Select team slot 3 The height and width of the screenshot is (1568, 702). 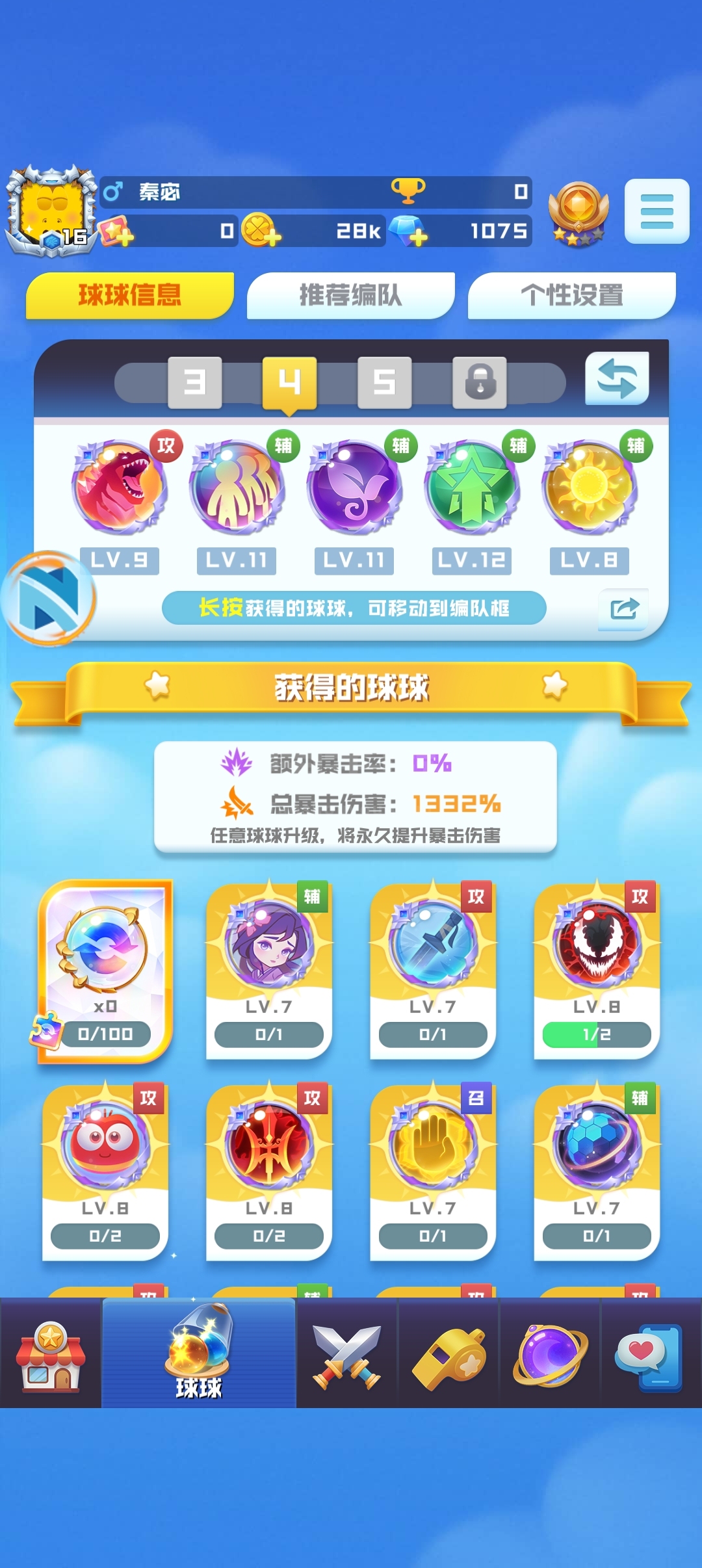(195, 382)
